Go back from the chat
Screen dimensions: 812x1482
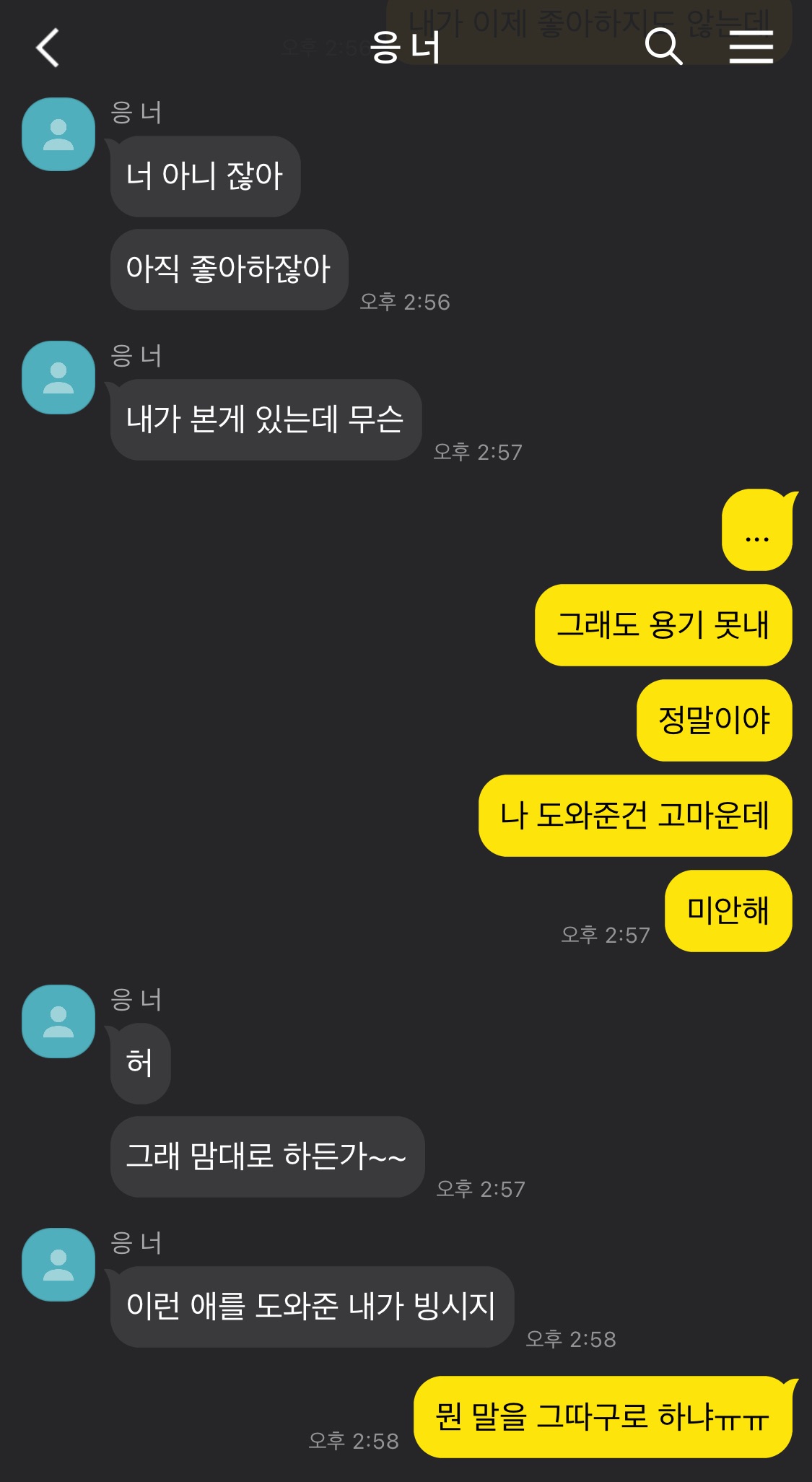coord(48,48)
